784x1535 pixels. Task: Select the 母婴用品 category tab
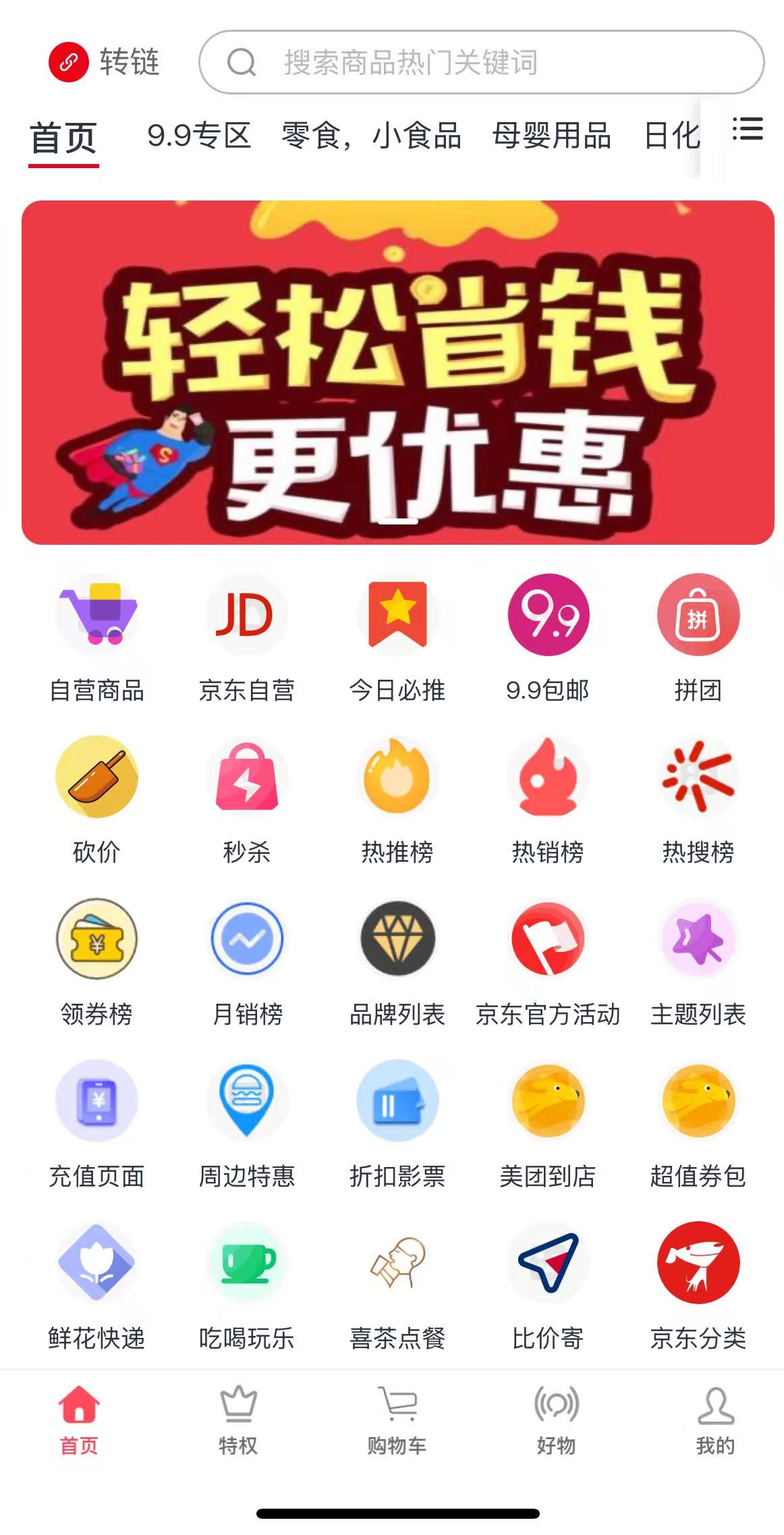[551, 136]
